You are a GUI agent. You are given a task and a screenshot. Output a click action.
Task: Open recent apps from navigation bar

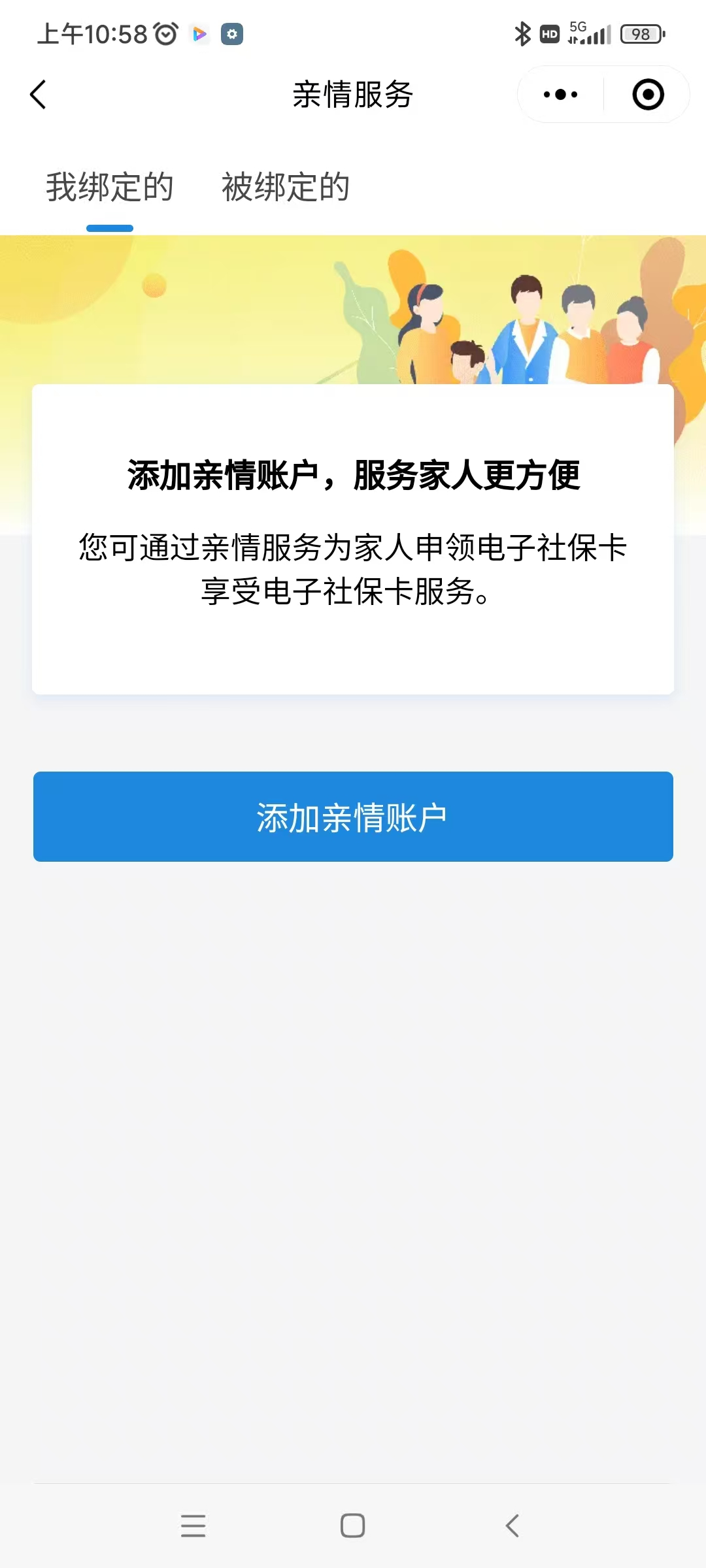[x=193, y=1526]
